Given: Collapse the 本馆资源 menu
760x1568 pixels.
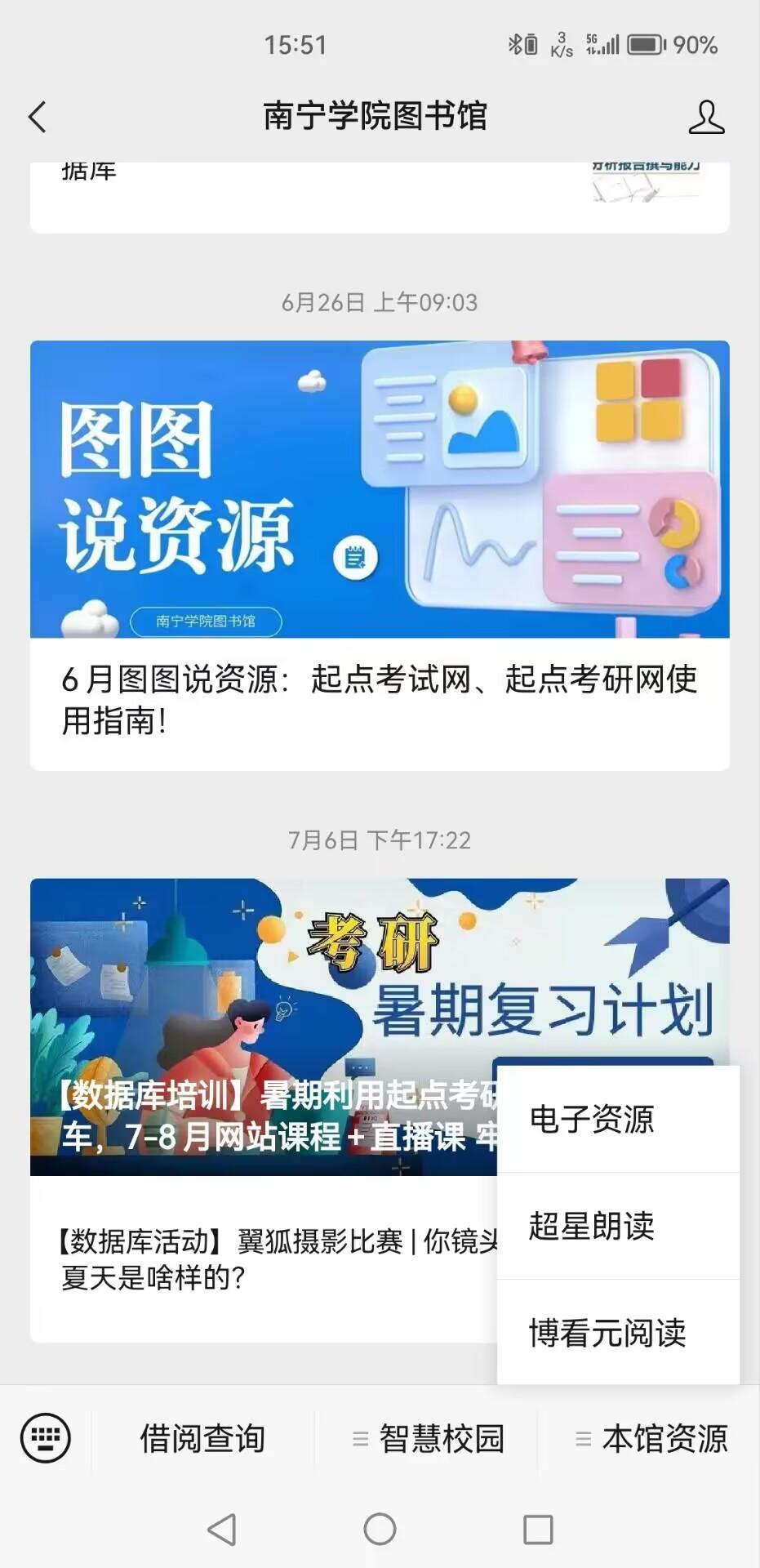Looking at the screenshot, I should pyautogui.click(x=651, y=1439).
